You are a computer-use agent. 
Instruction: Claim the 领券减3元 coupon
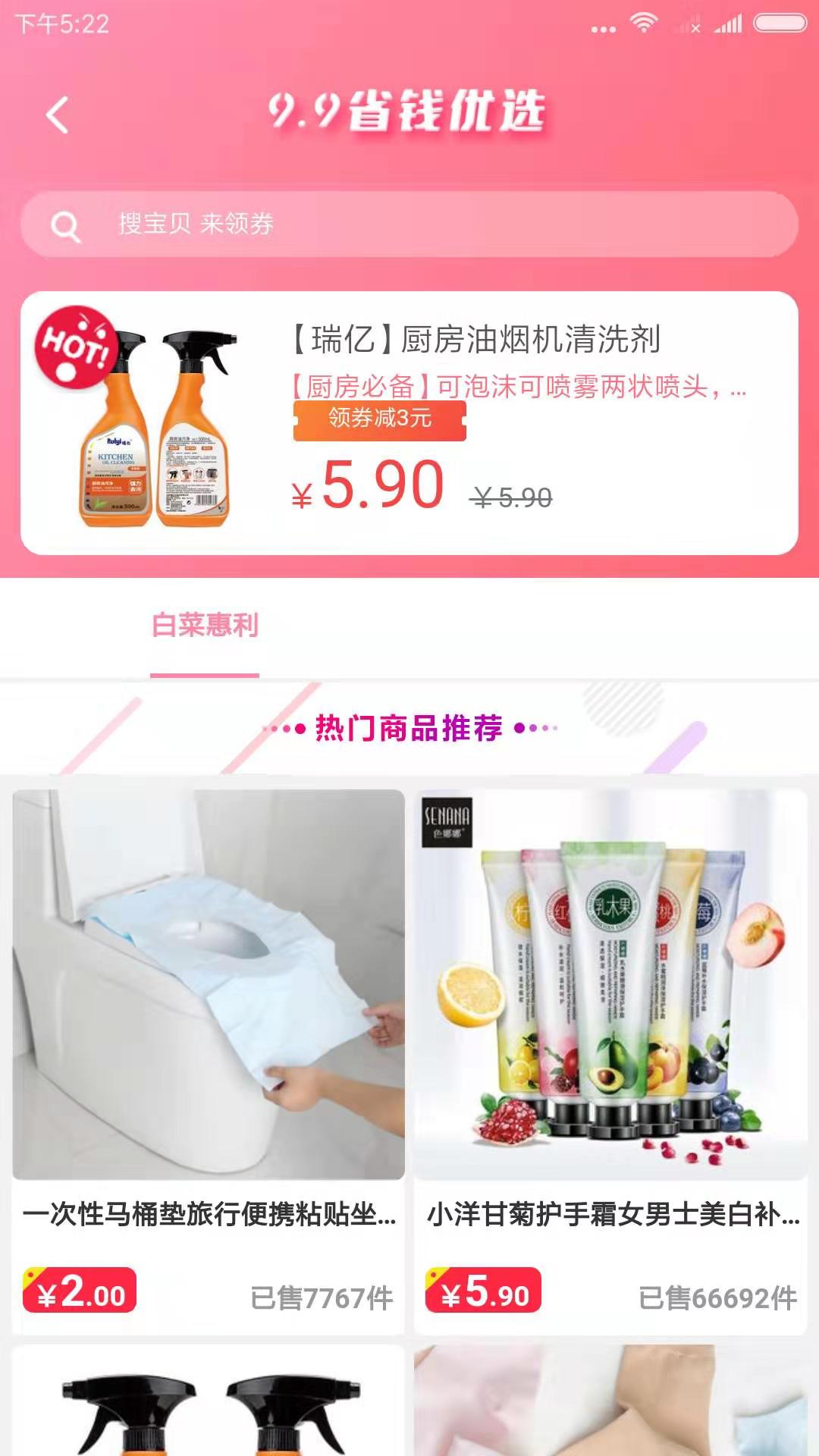tap(379, 419)
